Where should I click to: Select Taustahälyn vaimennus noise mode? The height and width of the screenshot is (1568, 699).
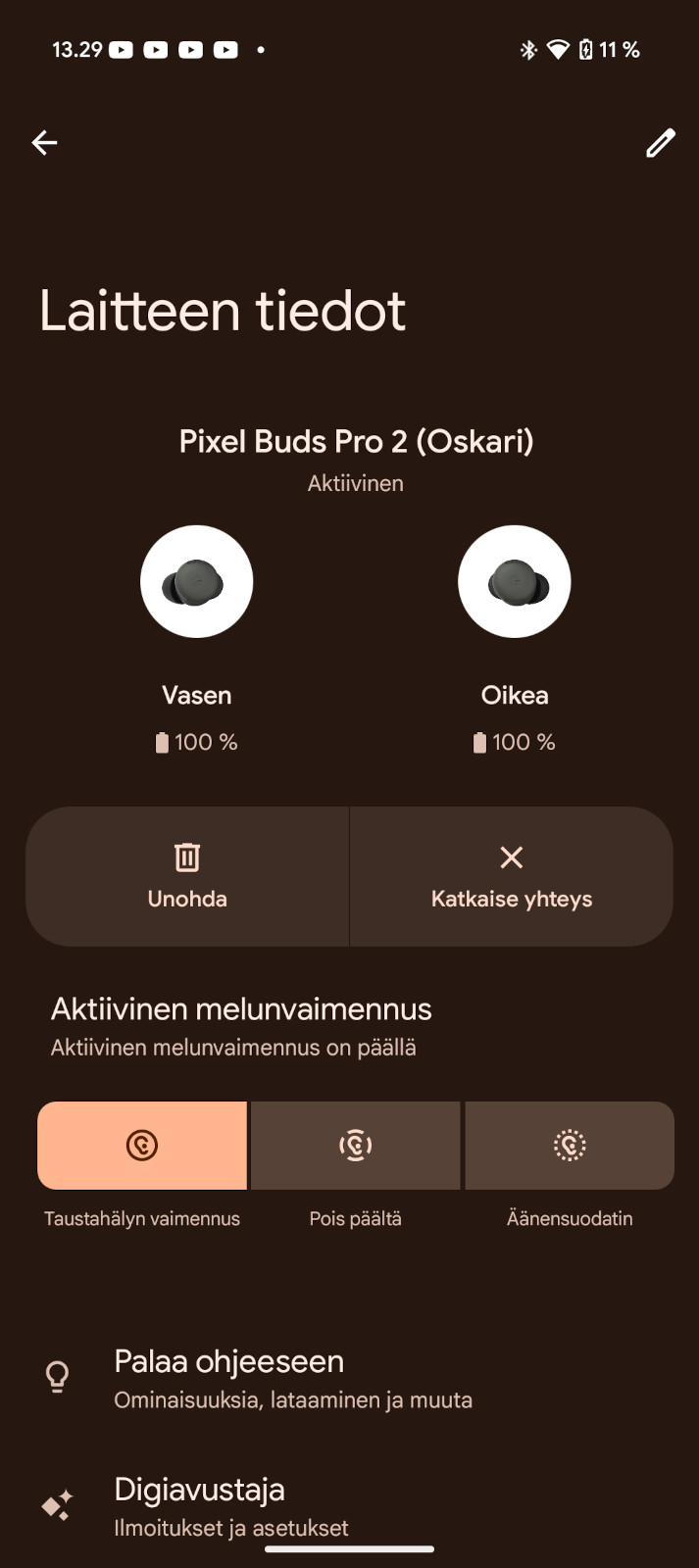[142, 1145]
